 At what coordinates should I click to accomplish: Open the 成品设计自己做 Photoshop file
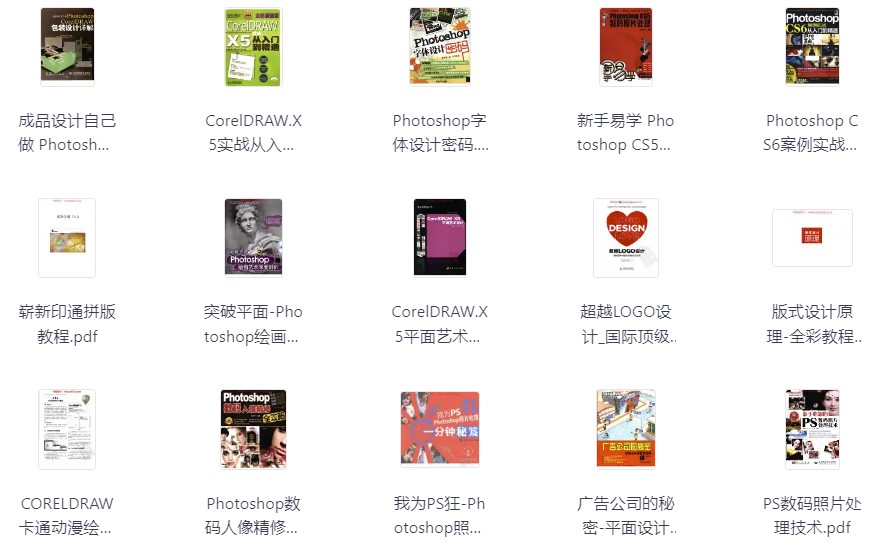pyautogui.click(x=67, y=47)
